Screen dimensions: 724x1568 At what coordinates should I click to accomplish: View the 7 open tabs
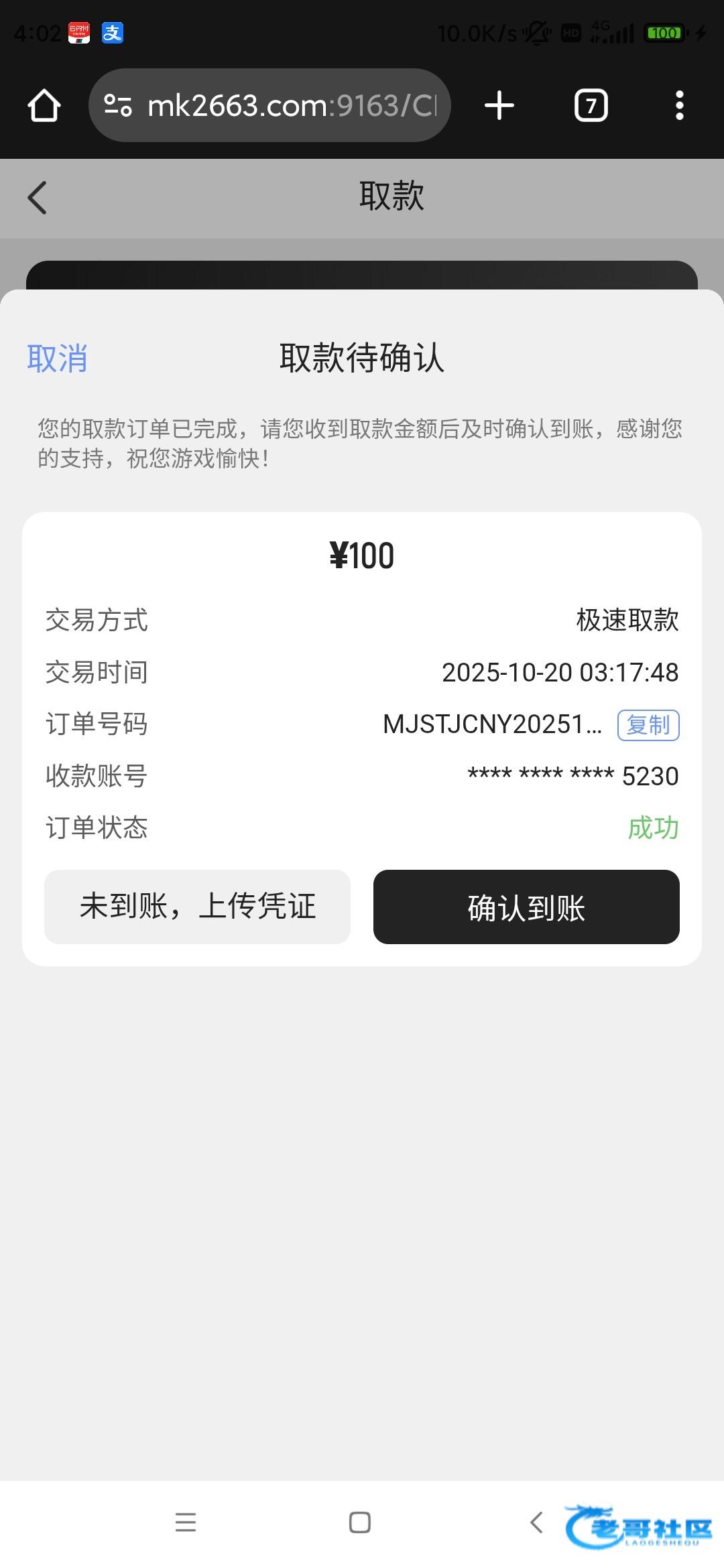(x=591, y=106)
